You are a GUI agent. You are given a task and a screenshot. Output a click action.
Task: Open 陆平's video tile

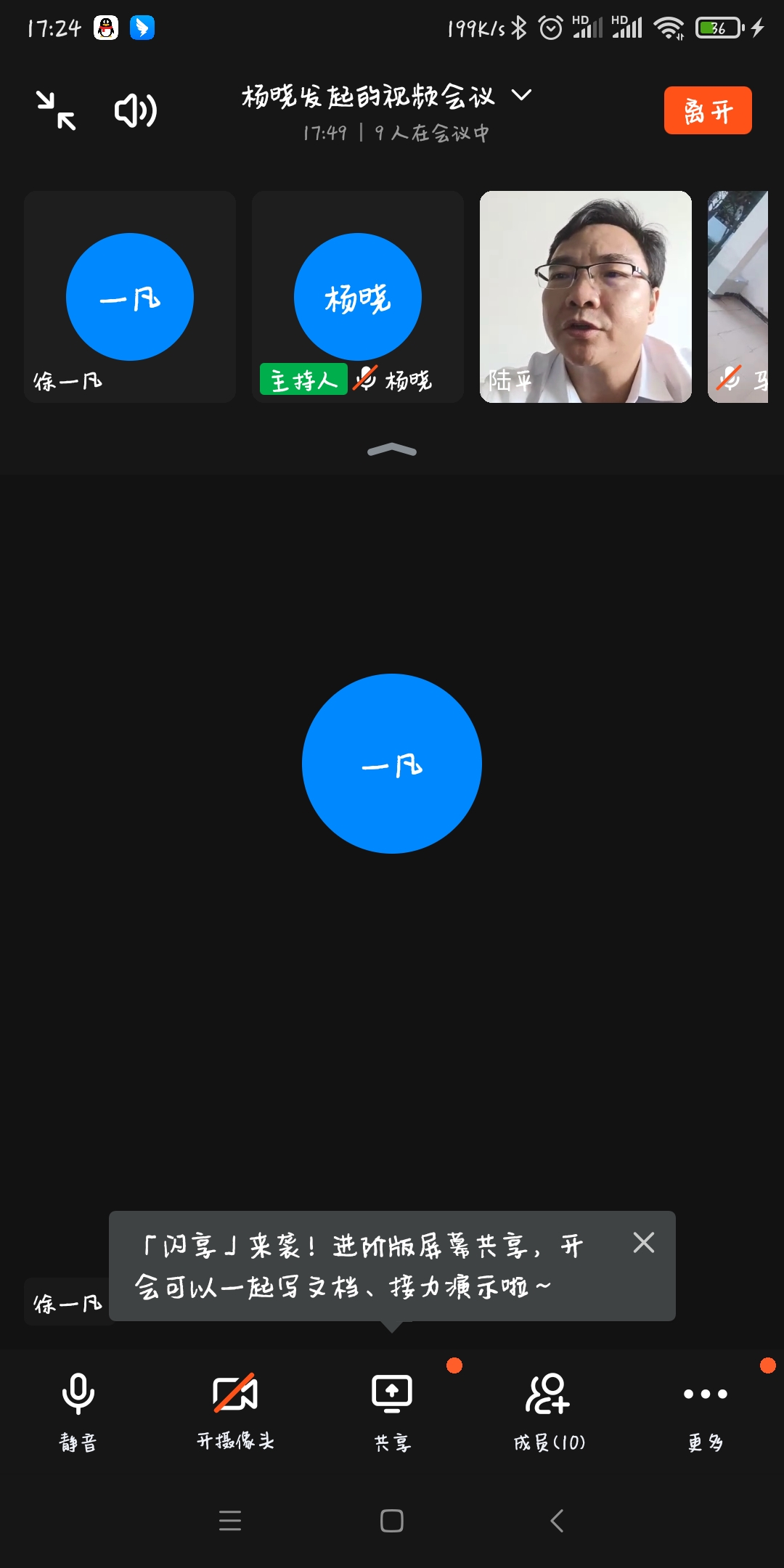point(585,296)
